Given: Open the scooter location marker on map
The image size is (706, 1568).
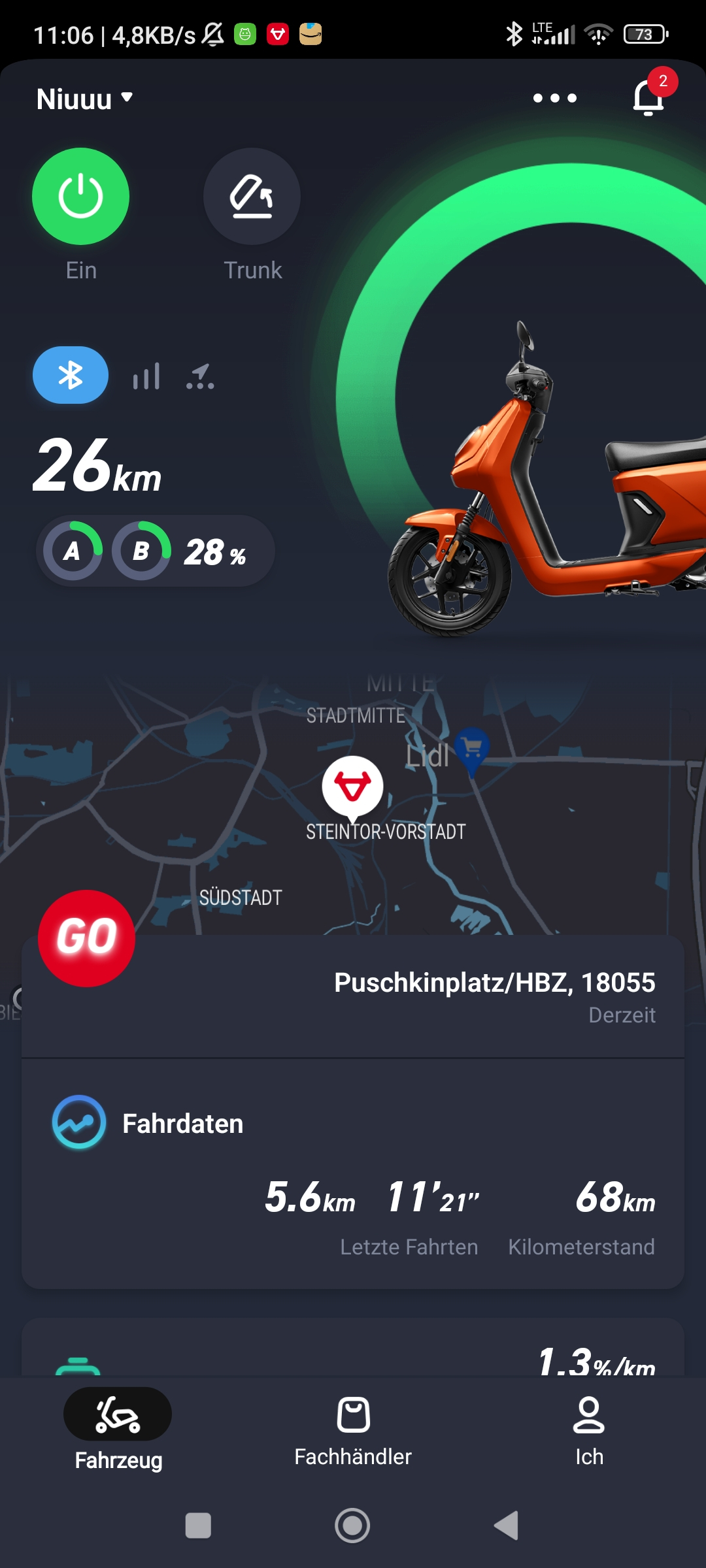Looking at the screenshot, I should 352,787.
